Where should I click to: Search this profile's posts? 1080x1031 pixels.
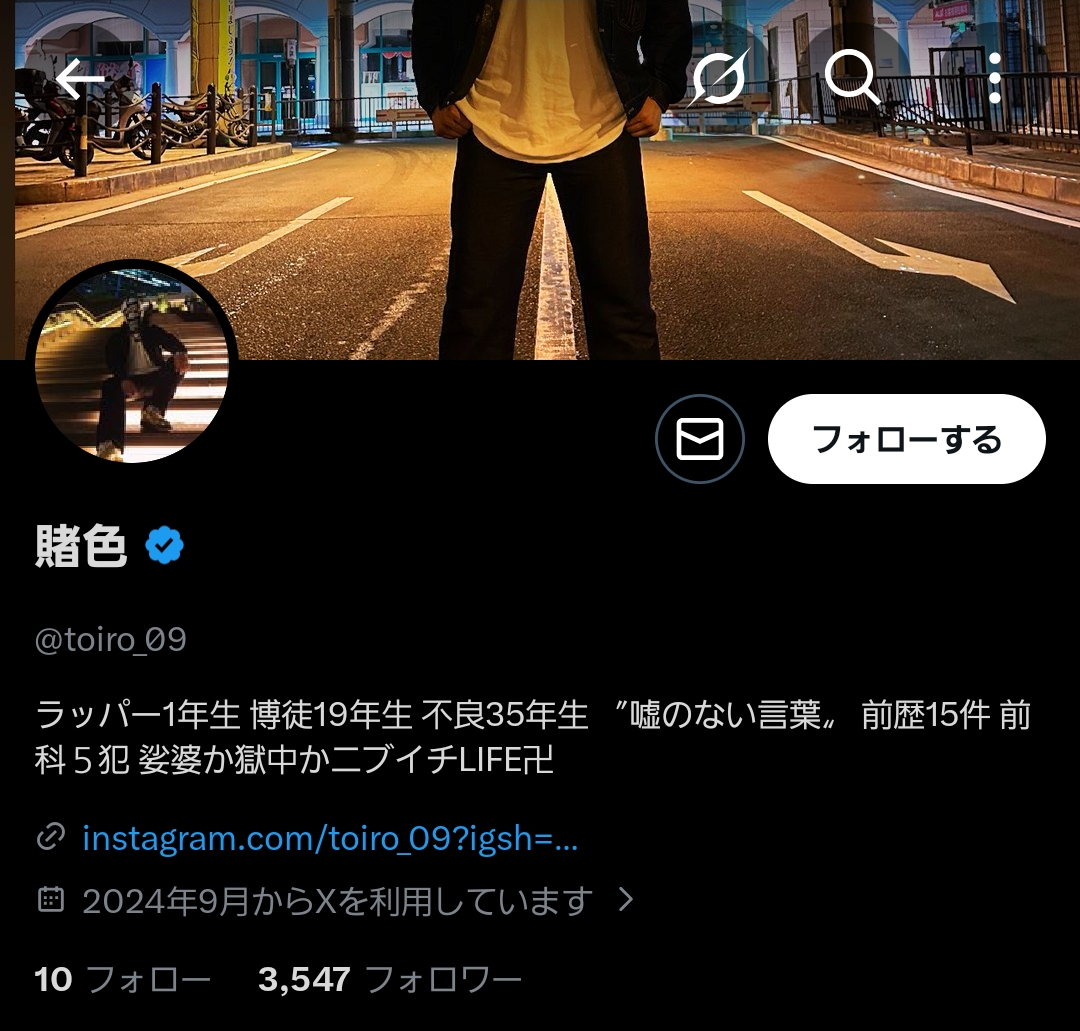coord(852,78)
